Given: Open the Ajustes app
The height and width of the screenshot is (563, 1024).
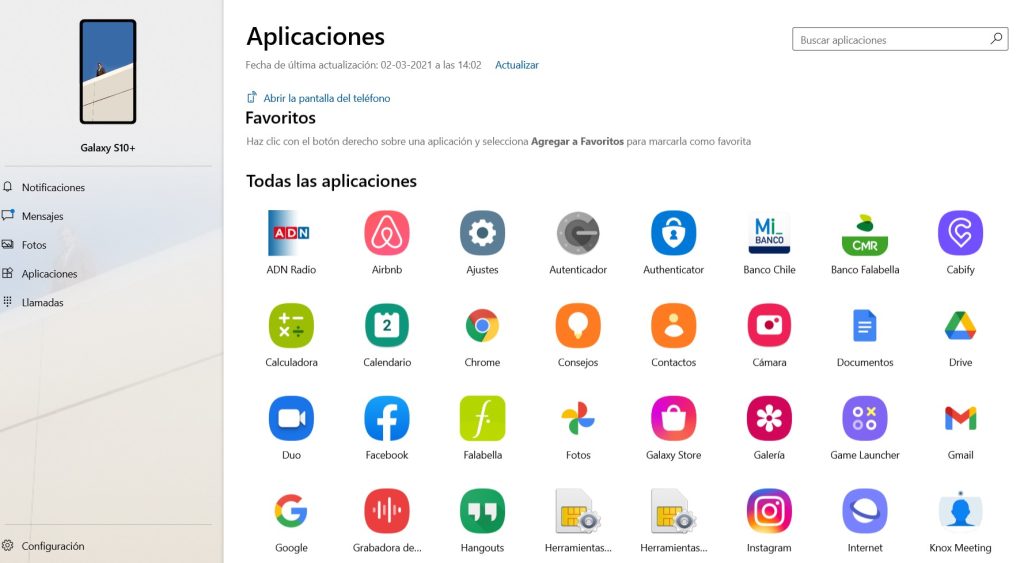Looking at the screenshot, I should click(x=482, y=233).
